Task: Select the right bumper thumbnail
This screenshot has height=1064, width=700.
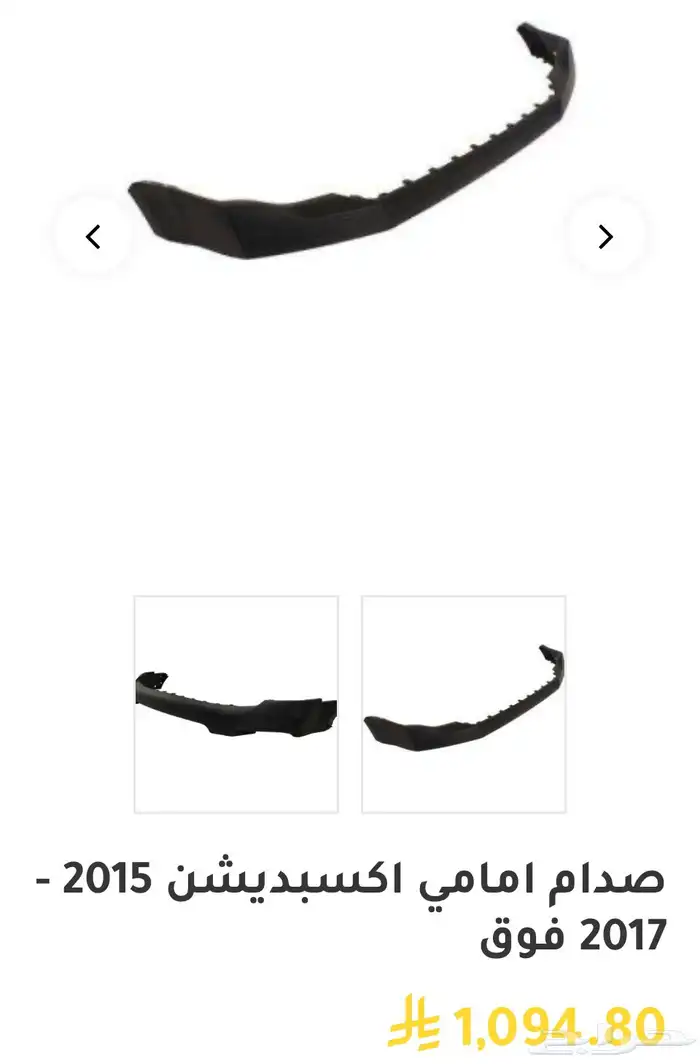Action: click(464, 704)
